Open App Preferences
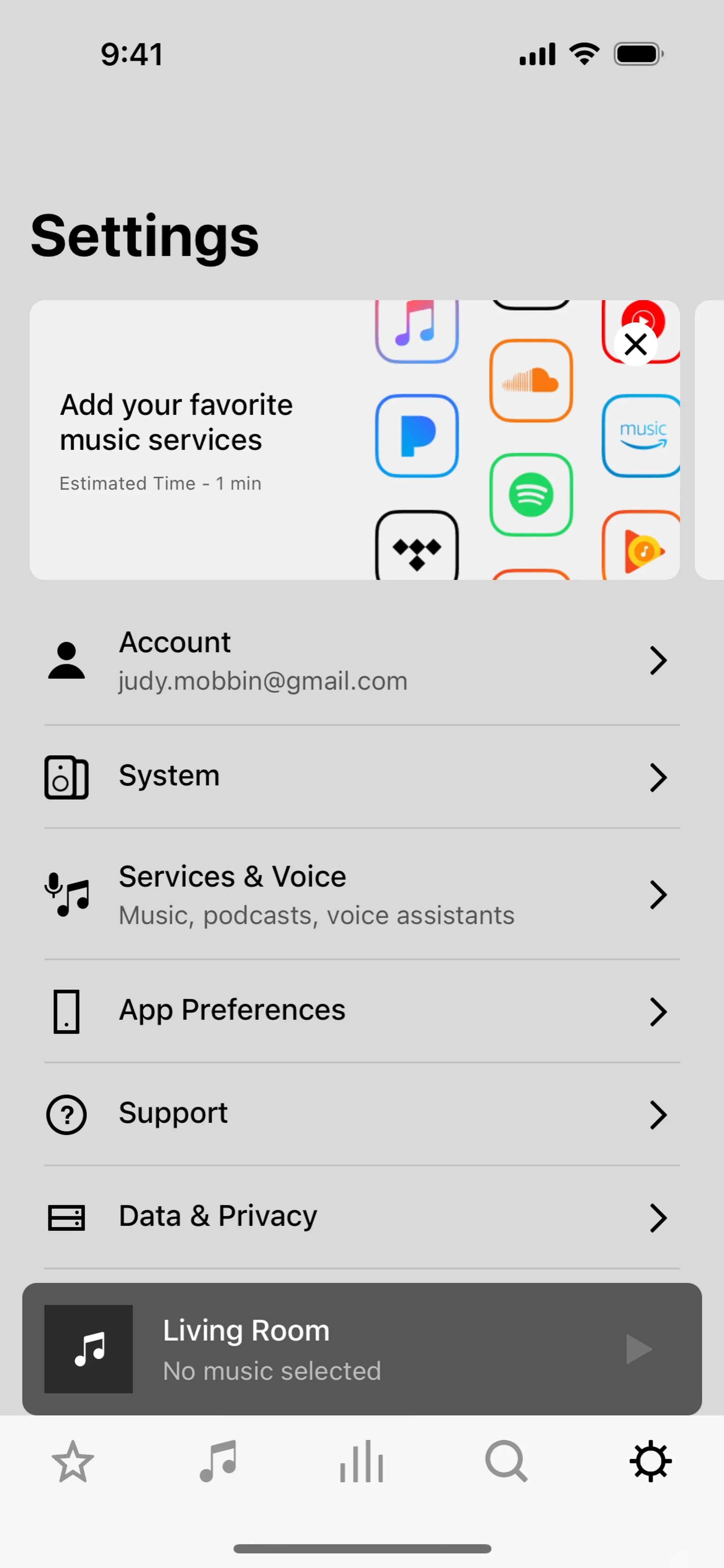 point(362,1011)
